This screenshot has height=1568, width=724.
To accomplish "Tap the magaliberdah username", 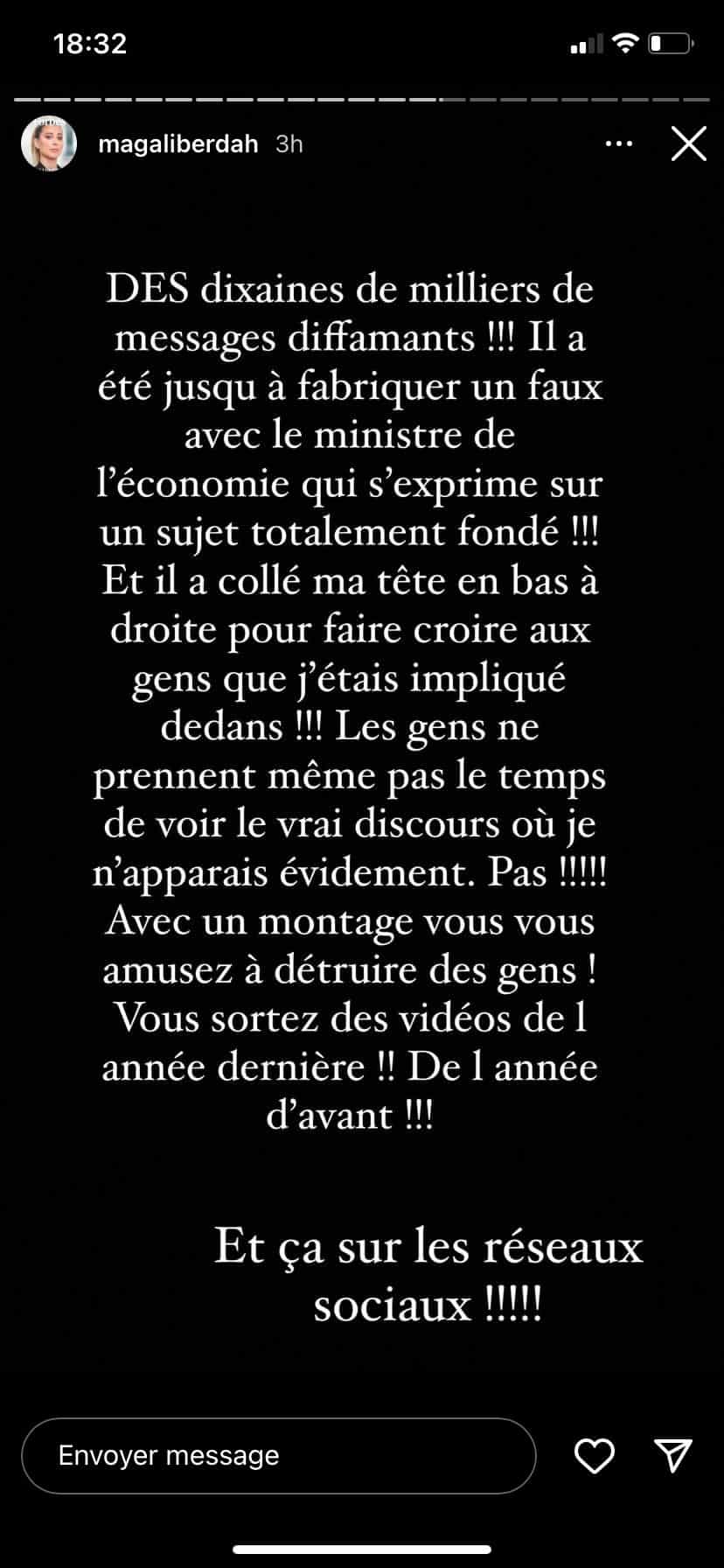I will [x=178, y=143].
